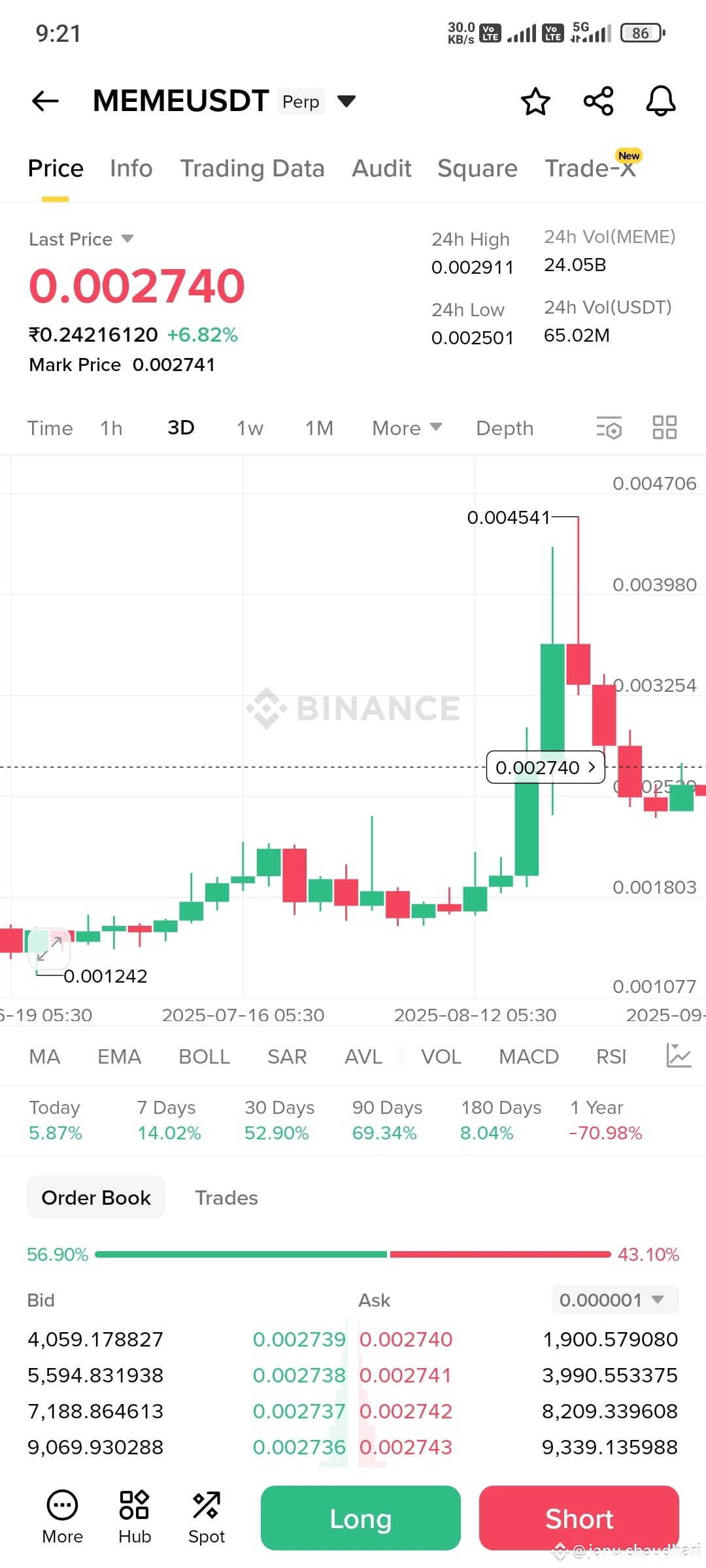Enable the MACD indicator
This screenshot has height=1568, width=706.
528,1057
